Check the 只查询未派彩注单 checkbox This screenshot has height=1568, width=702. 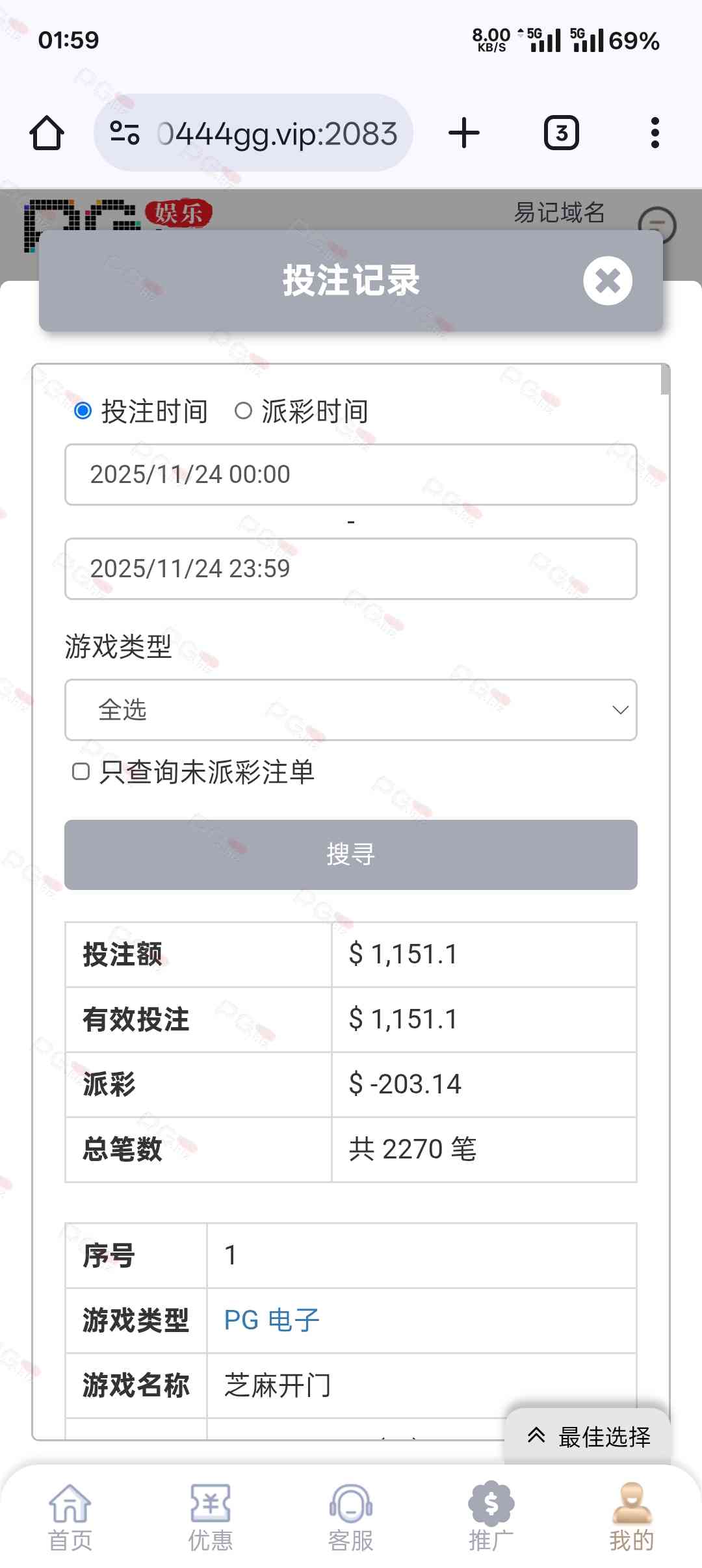tap(81, 772)
